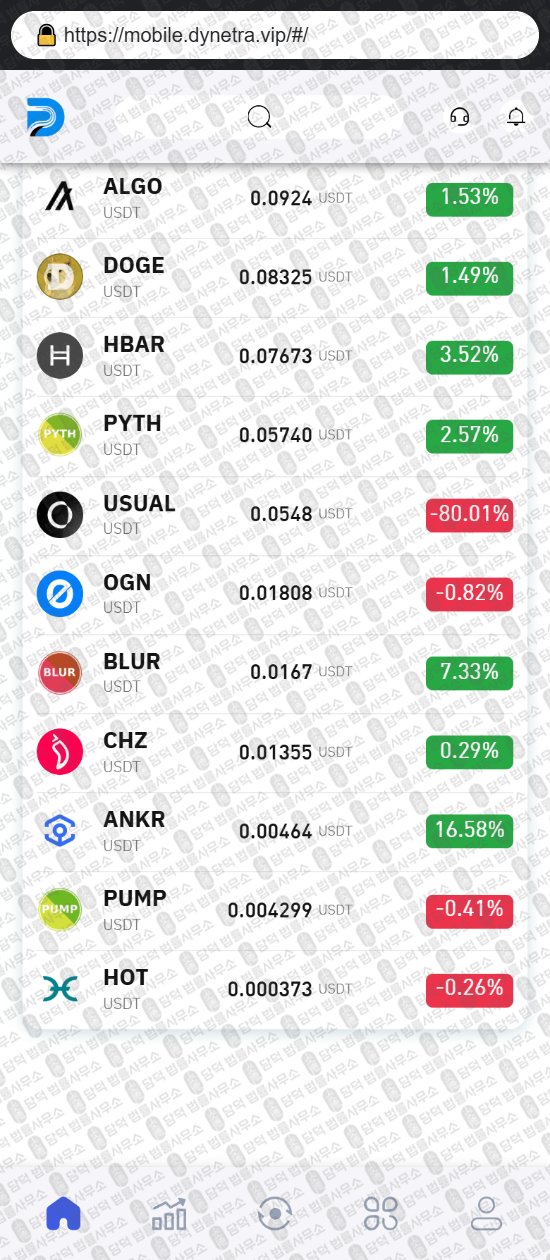
Task: View the PYTH trading pair
Action: 275,435
